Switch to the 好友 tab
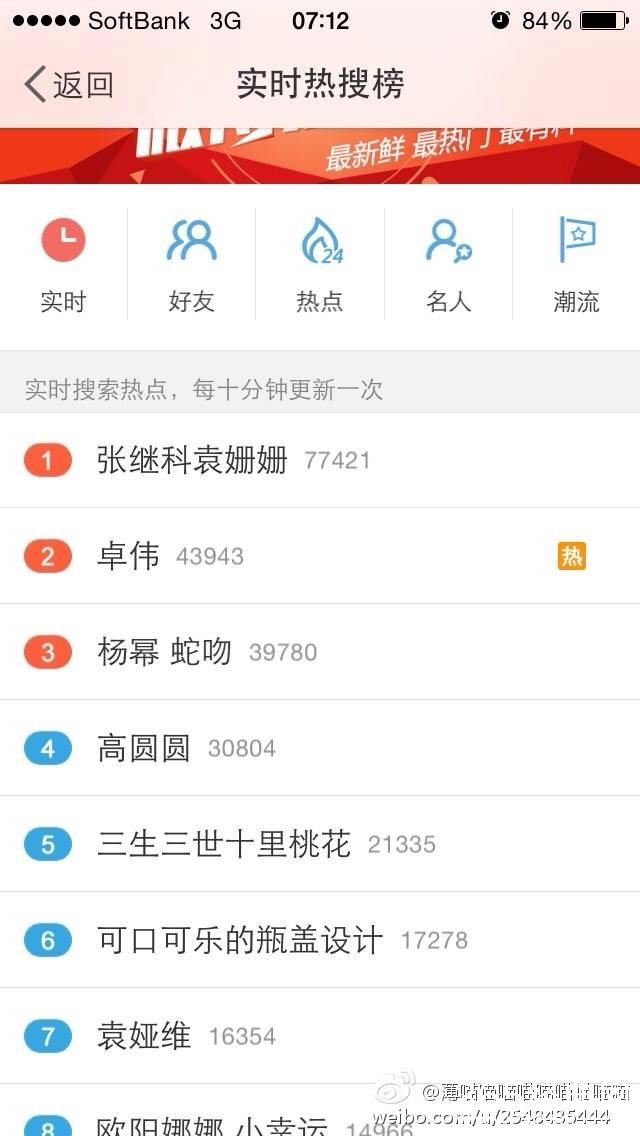640x1136 pixels. tap(191, 264)
